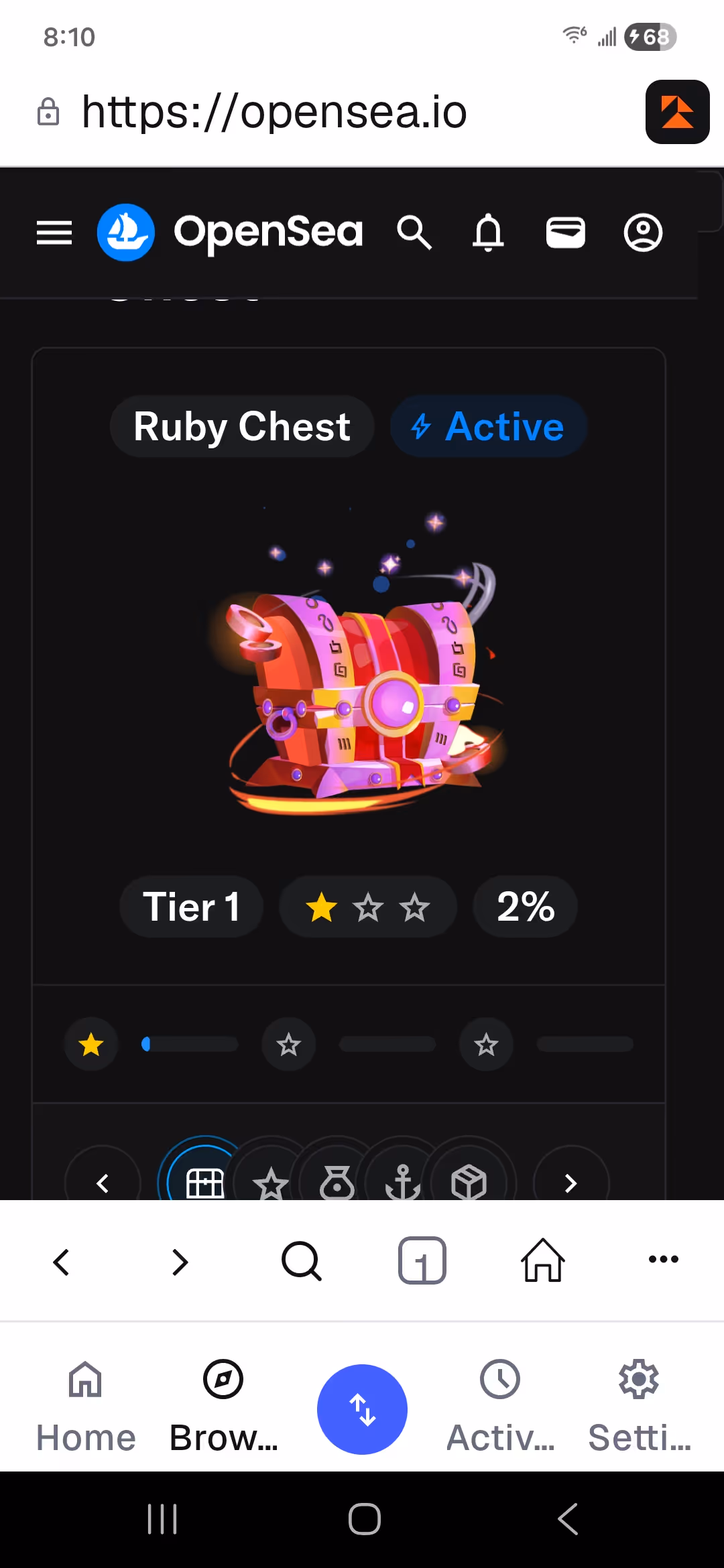Show next chest category with right arrow
Image resolution: width=724 pixels, height=1568 pixels.
click(570, 1183)
